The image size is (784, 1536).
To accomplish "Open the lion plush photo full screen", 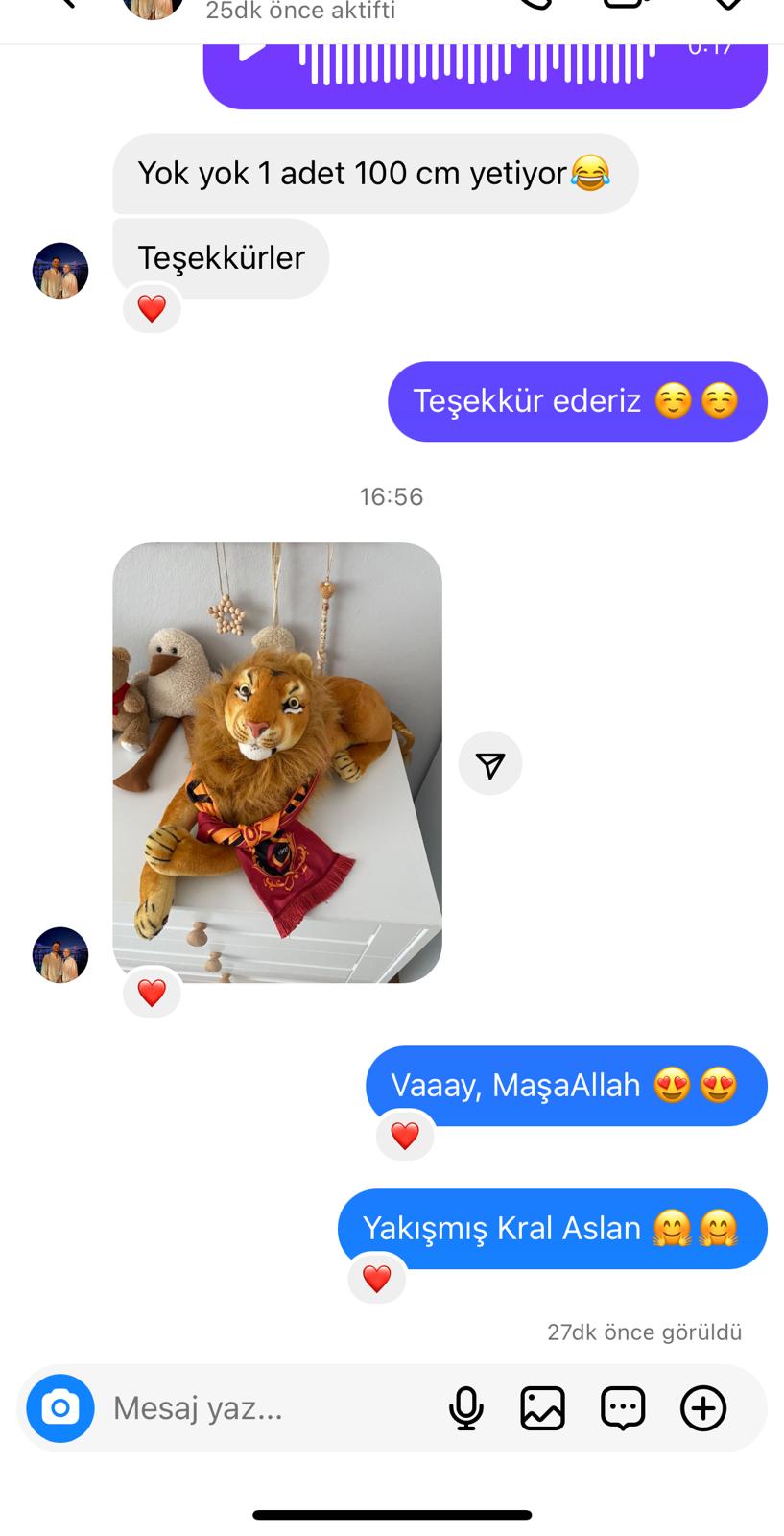I will point(277,762).
